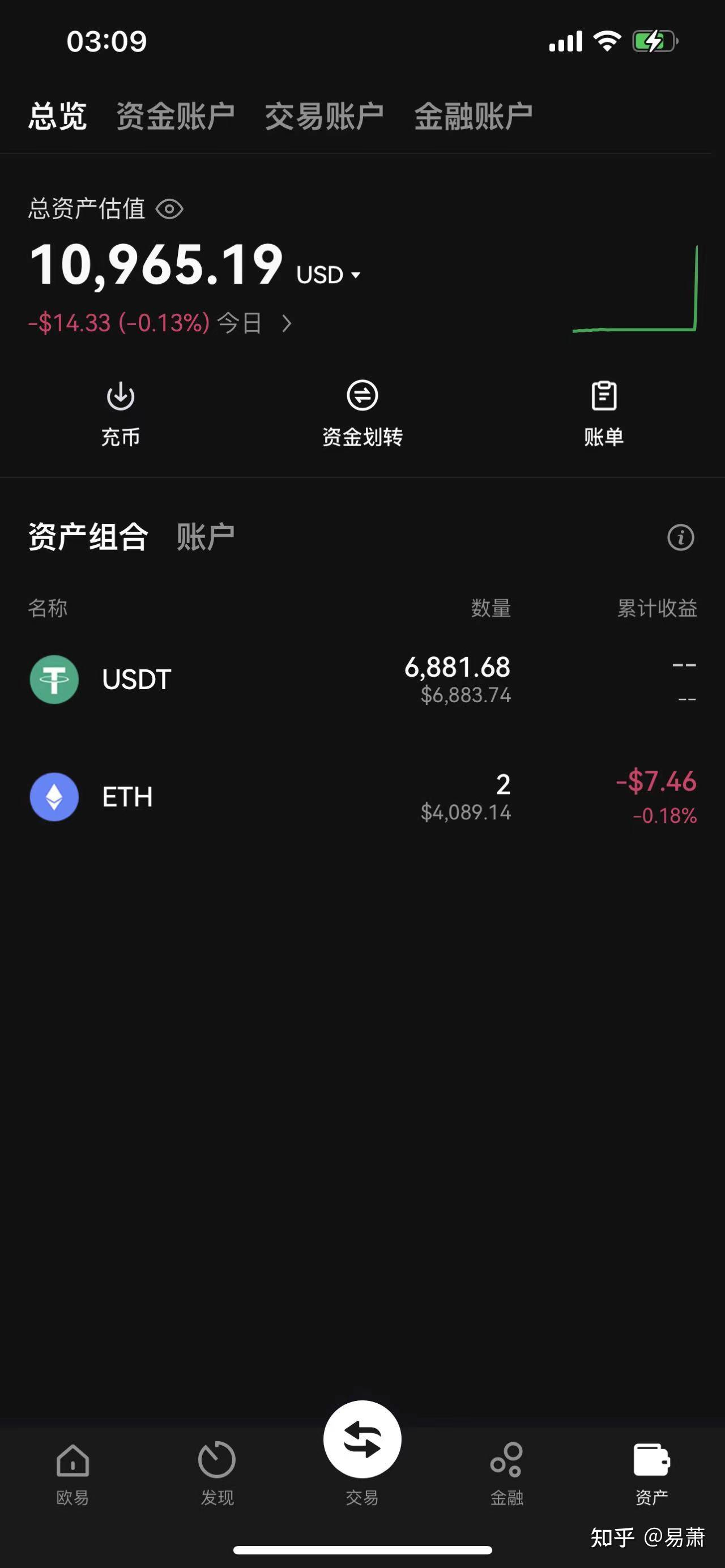Show portfolio info icon details
The height and width of the screenshot is (1568, 725).
681,537
